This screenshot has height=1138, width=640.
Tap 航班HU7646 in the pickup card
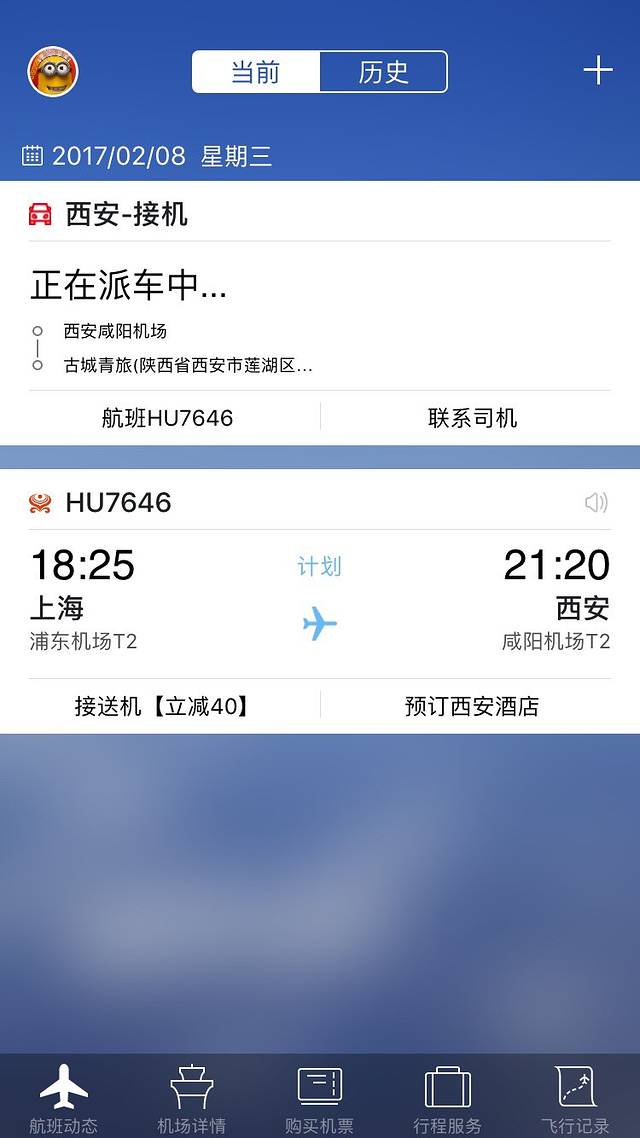168,418
